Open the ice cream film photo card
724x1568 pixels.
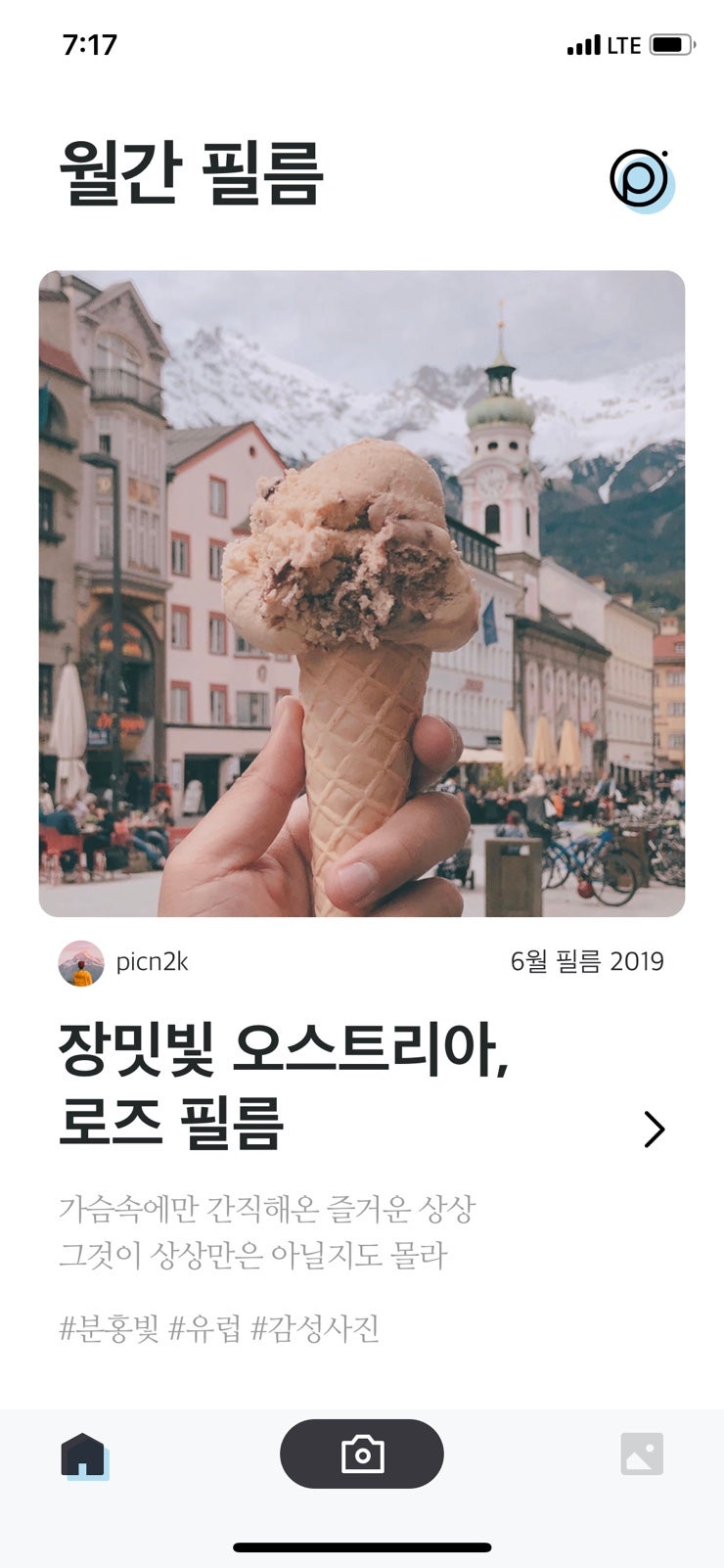point(362,593)
